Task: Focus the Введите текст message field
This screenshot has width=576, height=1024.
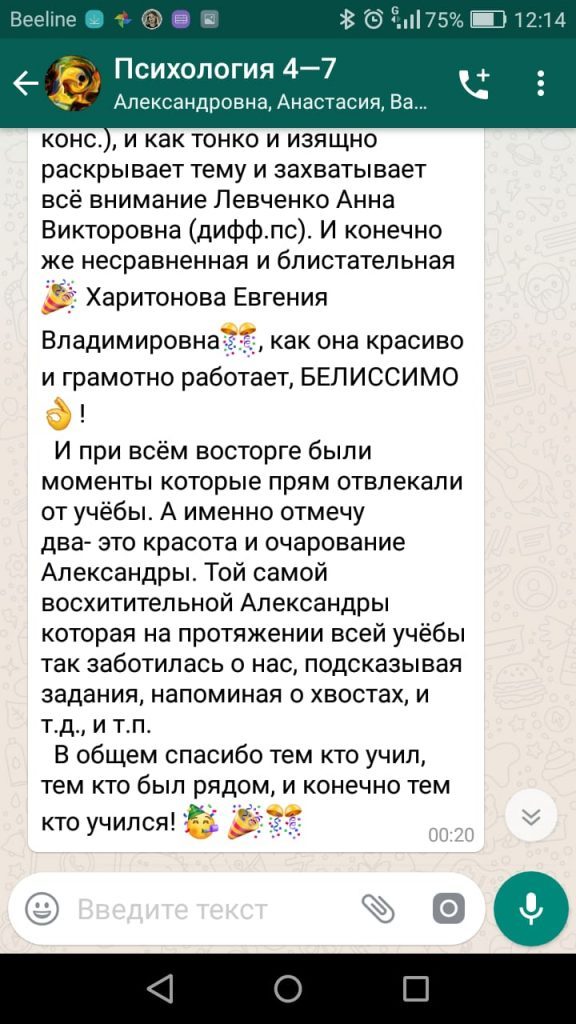Action: (209, 909)
